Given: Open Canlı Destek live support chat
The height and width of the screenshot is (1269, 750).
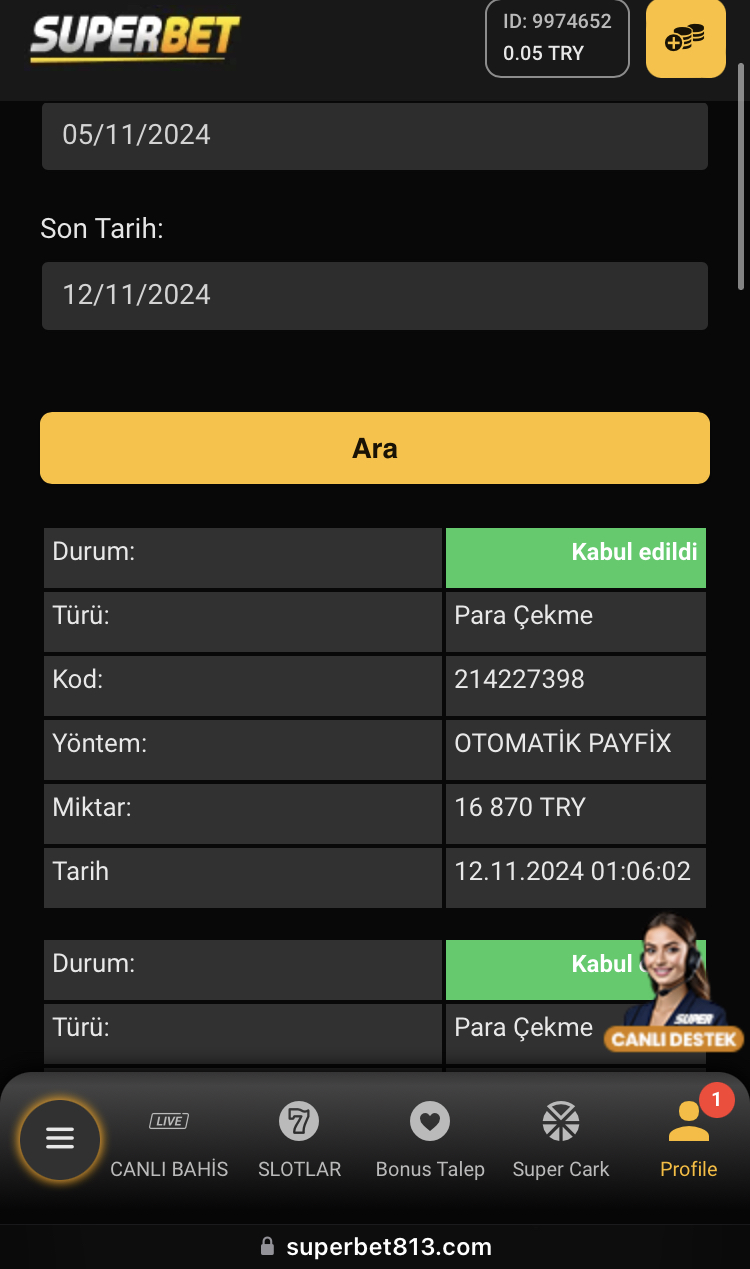Looking at the screenshot, I should click(x=674, y=990).
